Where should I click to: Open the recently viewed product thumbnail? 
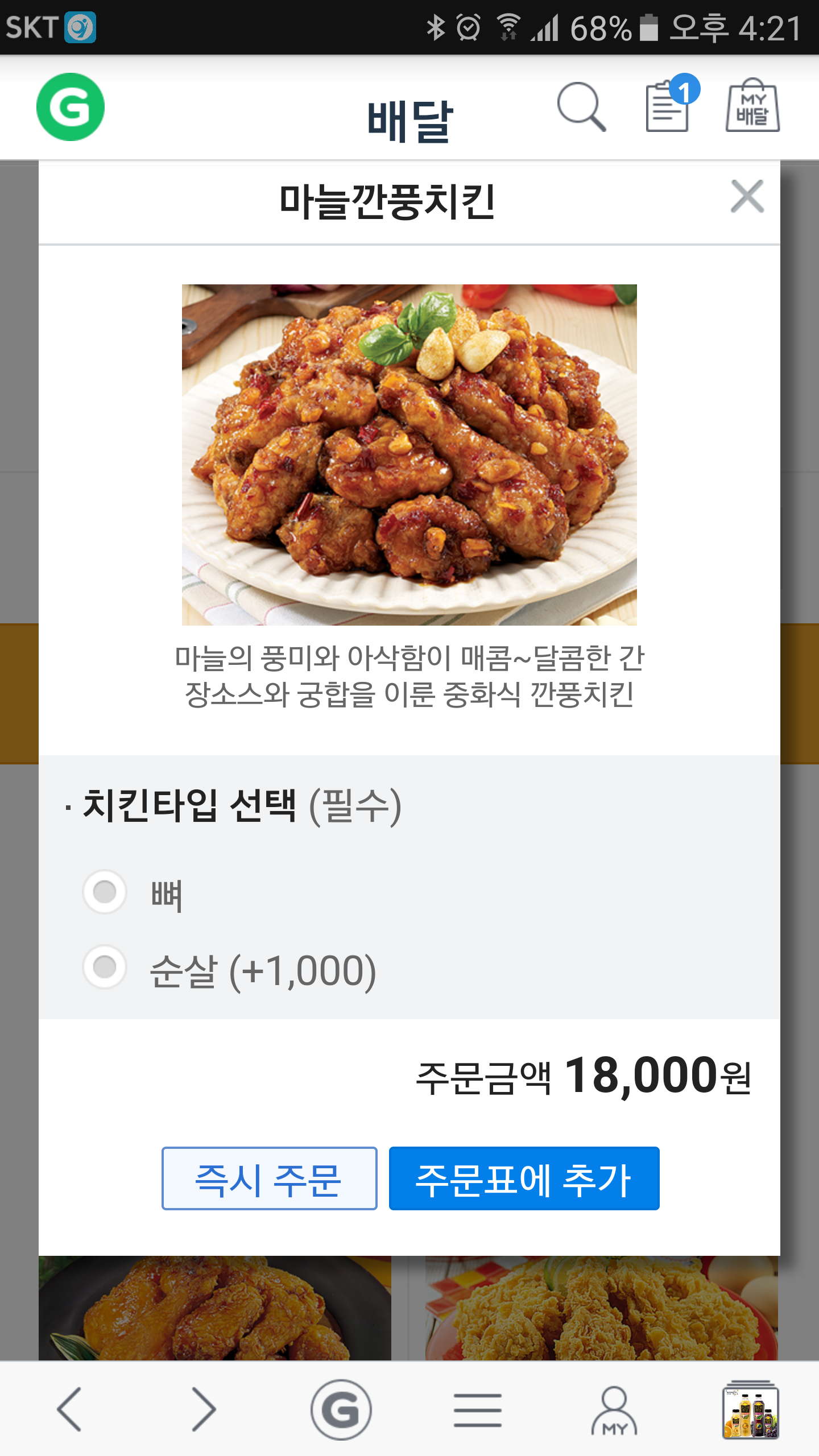(x=750, y=1409)
